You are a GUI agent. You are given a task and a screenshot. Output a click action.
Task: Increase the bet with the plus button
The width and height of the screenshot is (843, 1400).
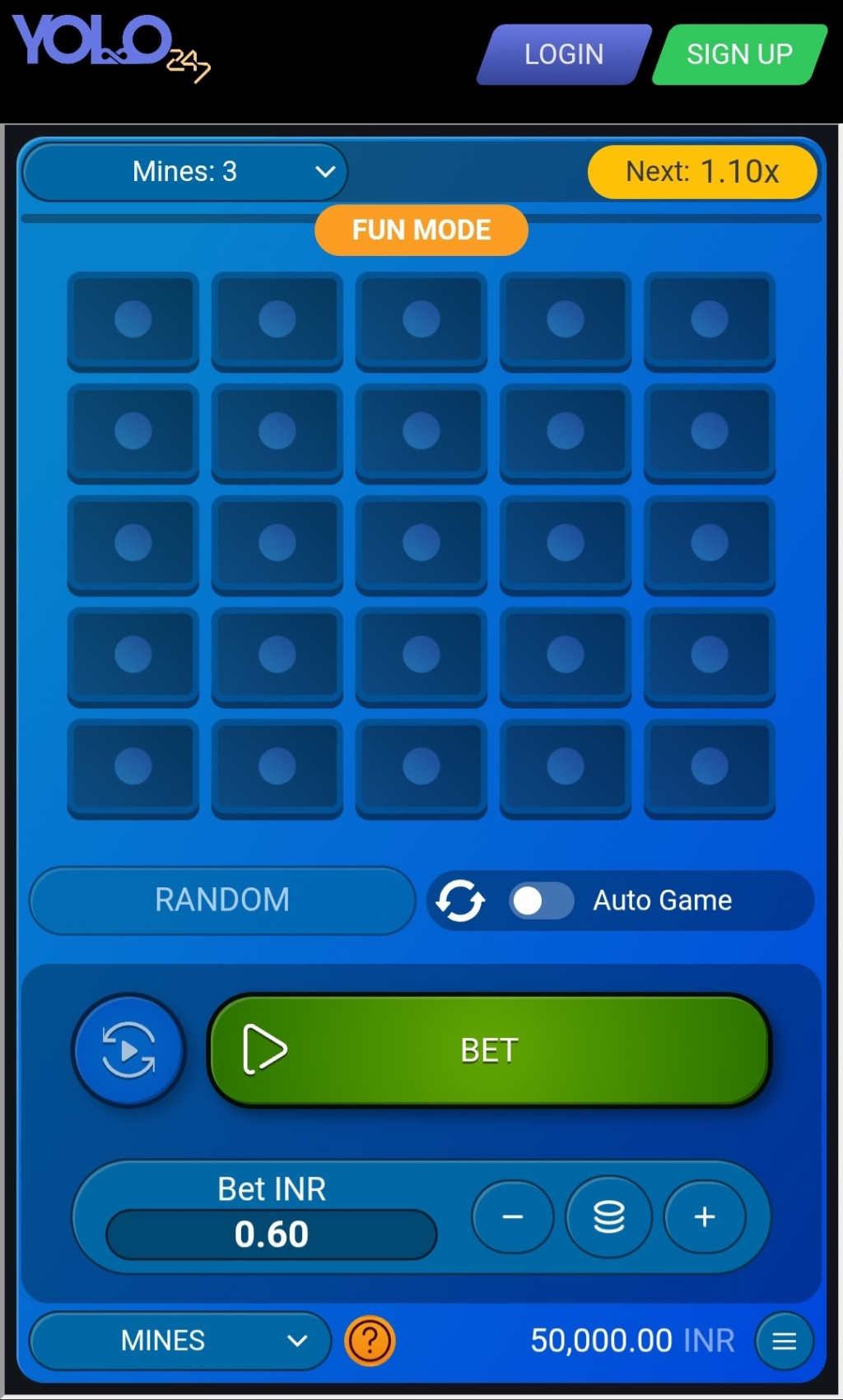tap(705, 1216)
